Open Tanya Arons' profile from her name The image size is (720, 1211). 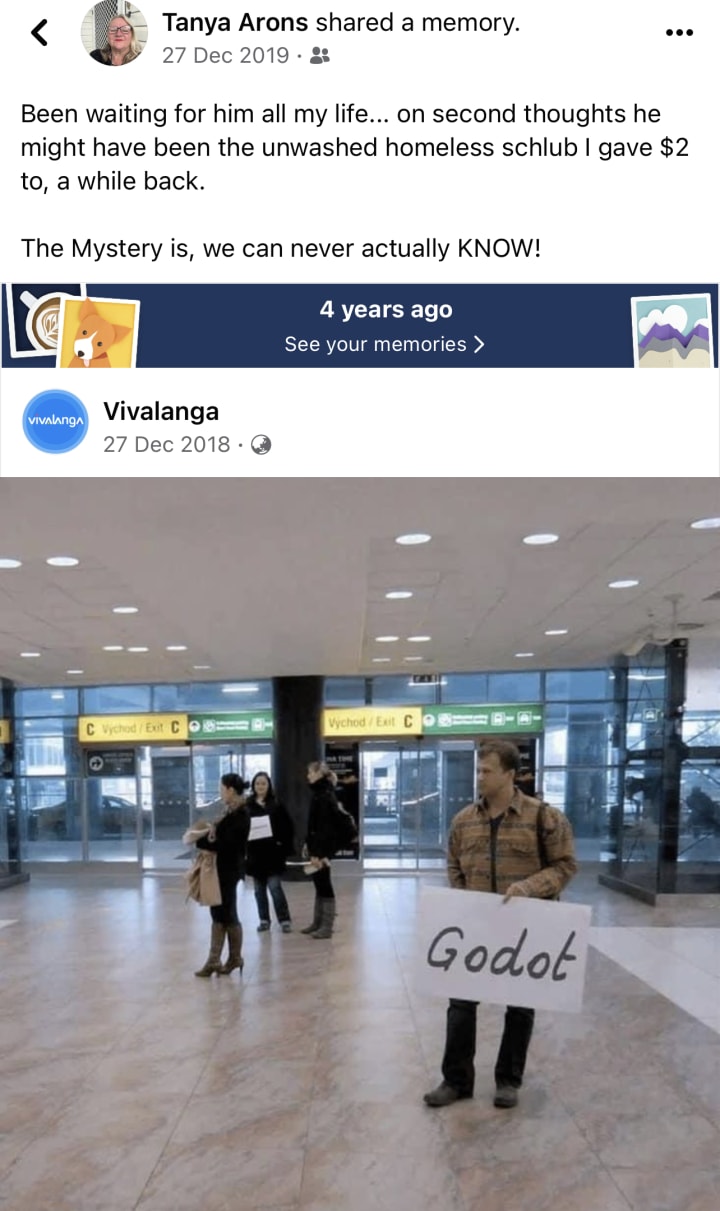click(235, 23)
